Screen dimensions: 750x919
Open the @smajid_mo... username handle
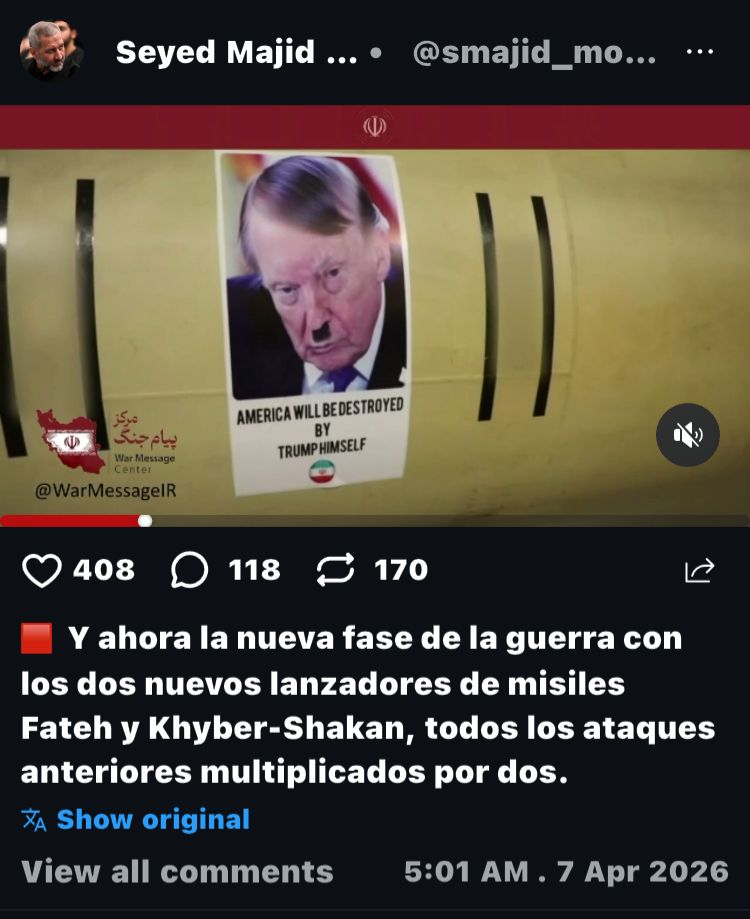point(534,53)
